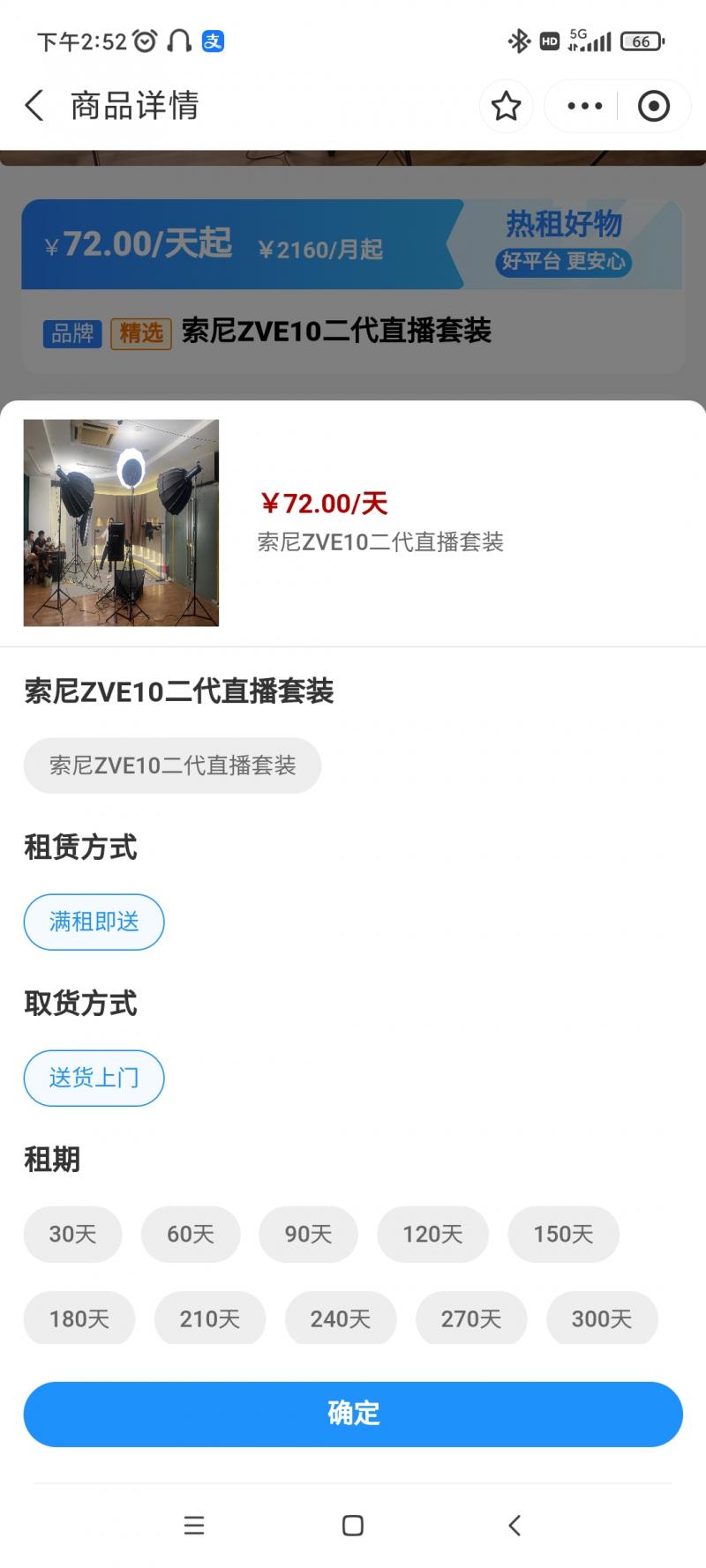Viewport: 706px width, 1568px height.
Task: Pick the 90天 rental term
Action: (308, 1234)
